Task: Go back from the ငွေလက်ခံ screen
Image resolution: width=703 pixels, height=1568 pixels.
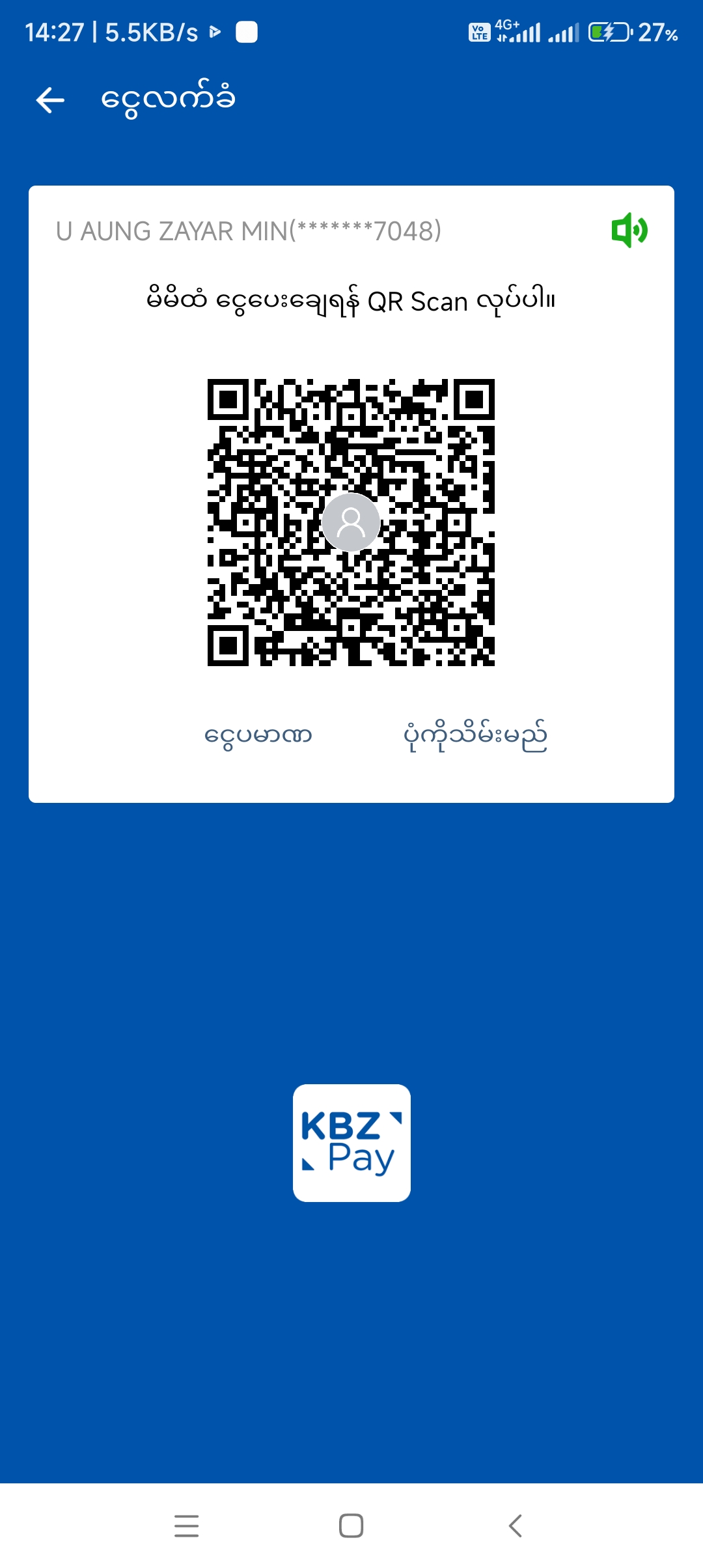Action: tap(50, 100)
